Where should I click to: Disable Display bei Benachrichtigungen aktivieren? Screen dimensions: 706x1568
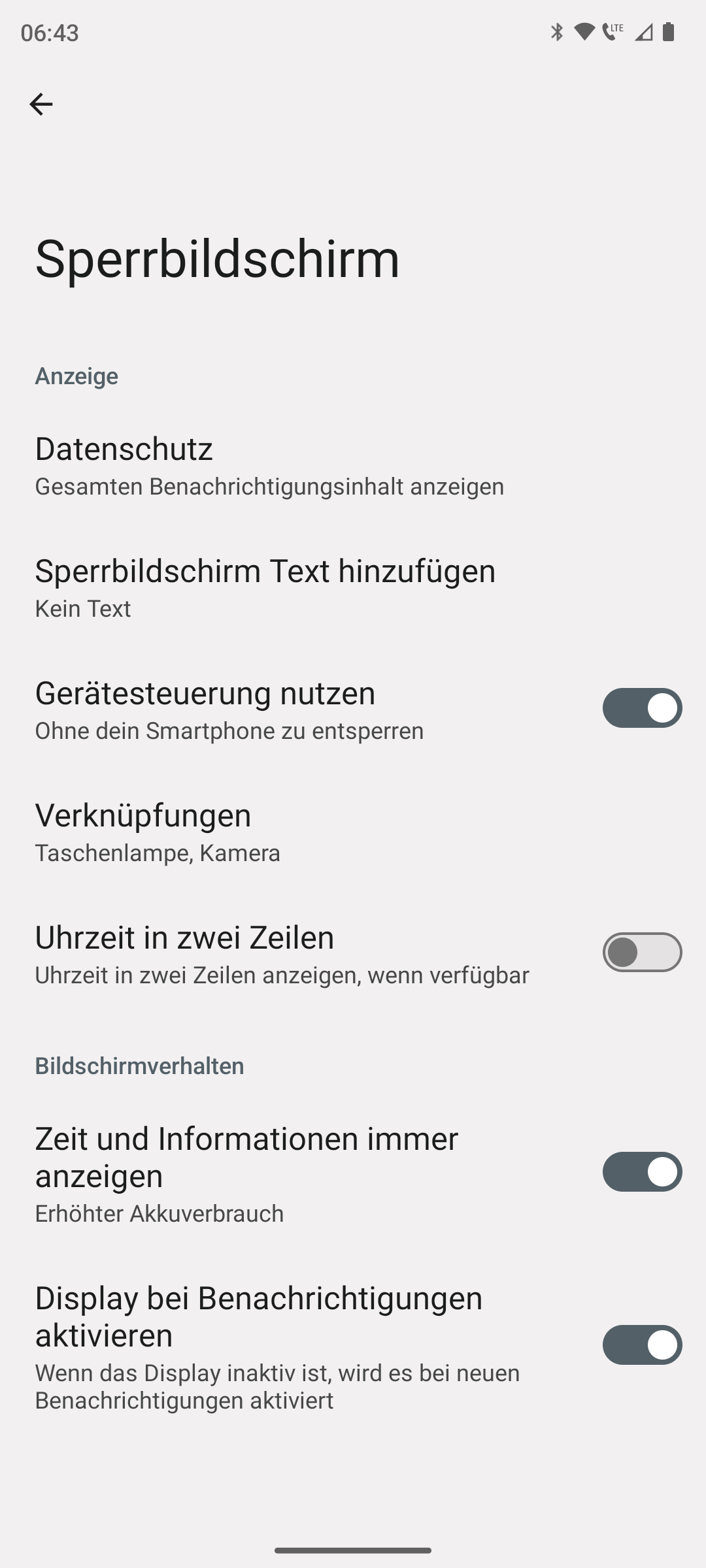tap(642, 1345)
